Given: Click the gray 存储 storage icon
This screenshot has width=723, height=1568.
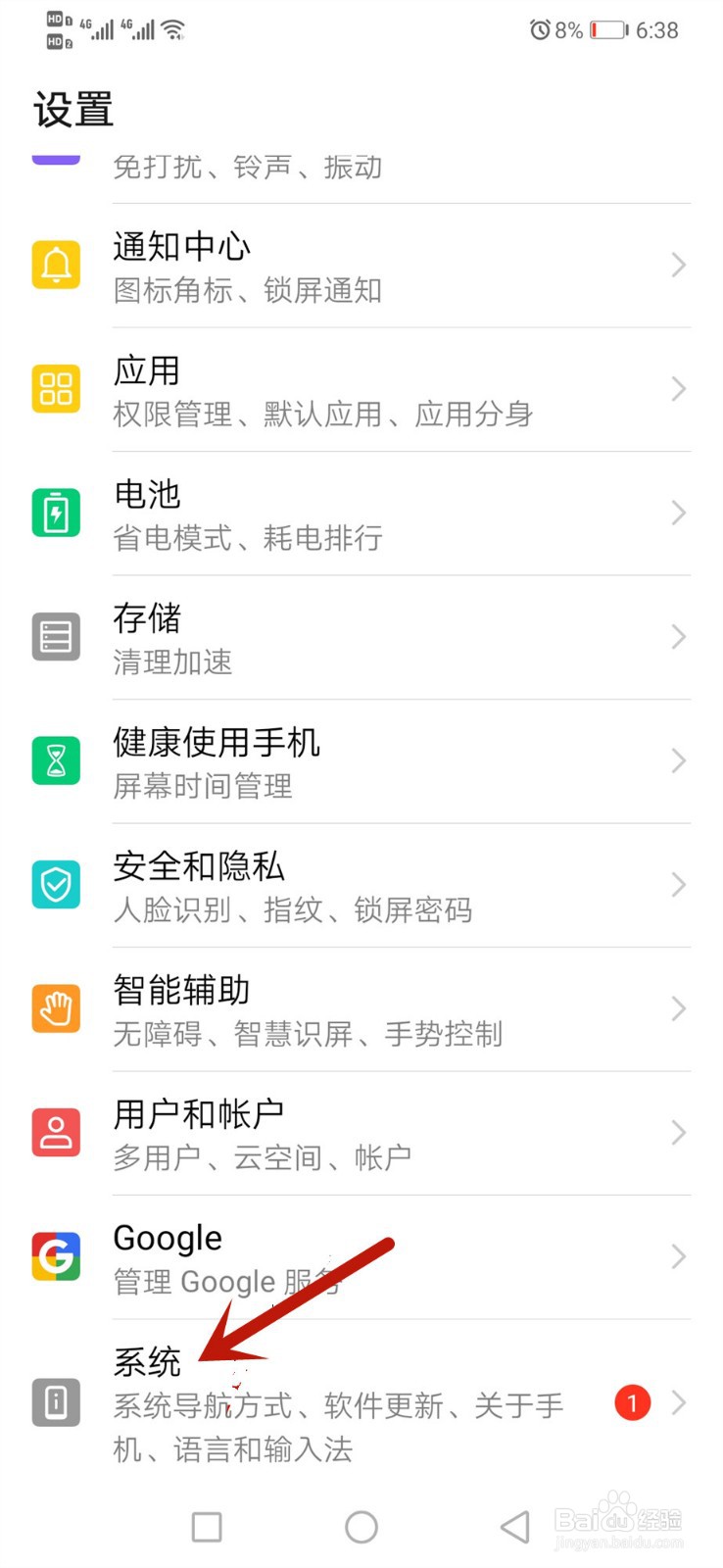Looking at the screenshot, I should (56, 637).
